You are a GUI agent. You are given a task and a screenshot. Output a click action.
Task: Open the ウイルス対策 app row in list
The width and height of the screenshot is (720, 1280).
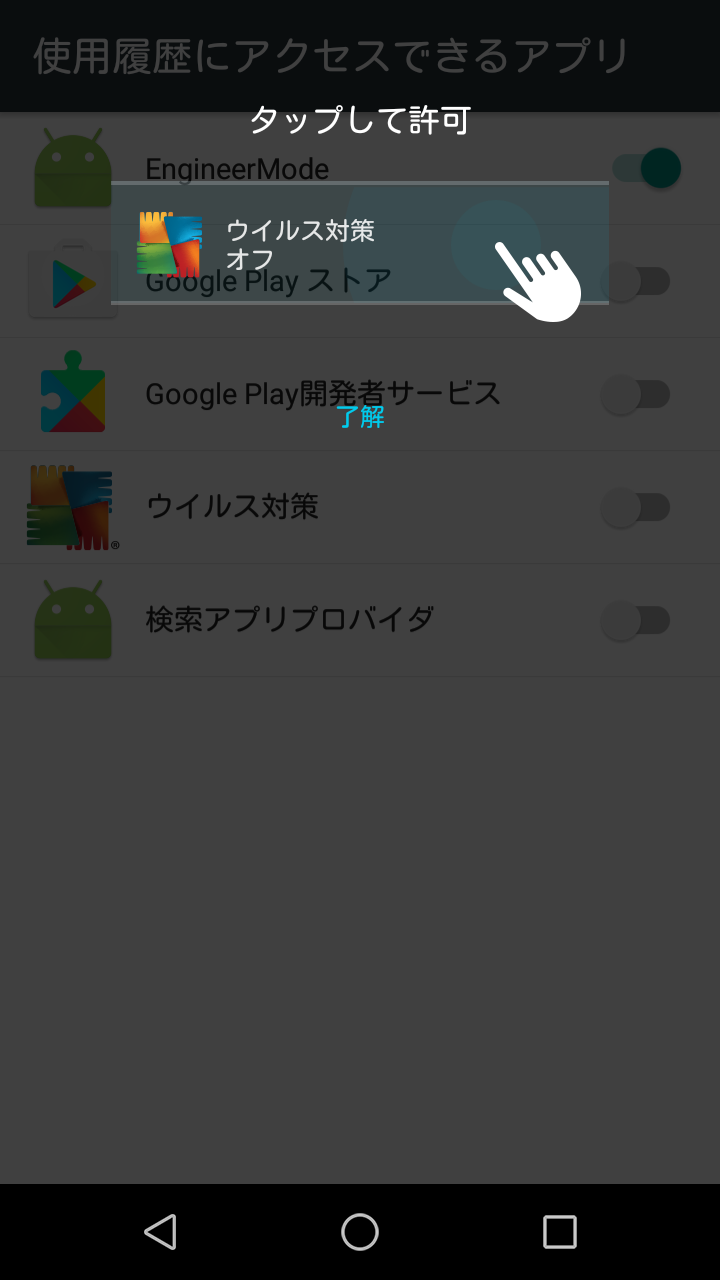(x=360, y=507)
